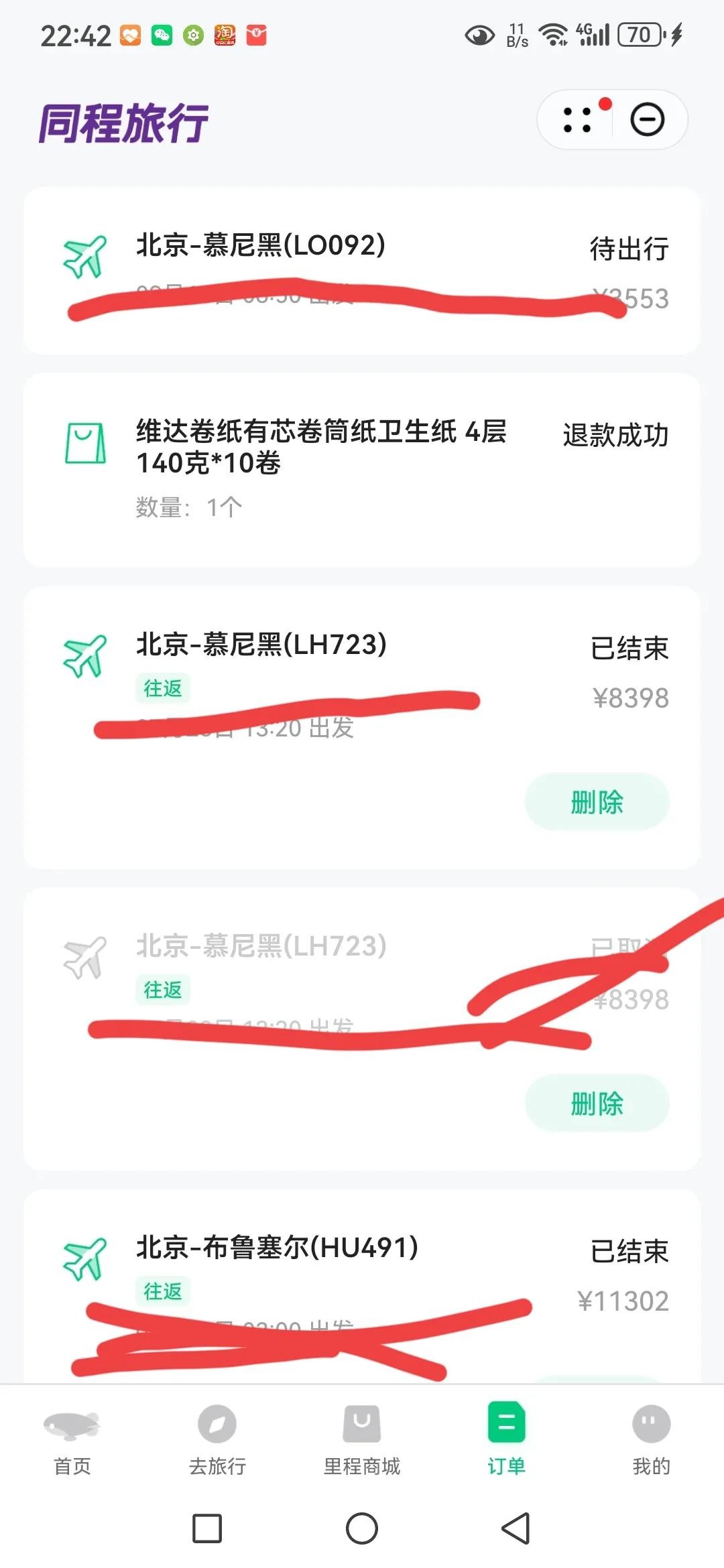Screen dimensions: 724x1568
Task: Open the mini program more-options menu
Action: coord(577,120)
